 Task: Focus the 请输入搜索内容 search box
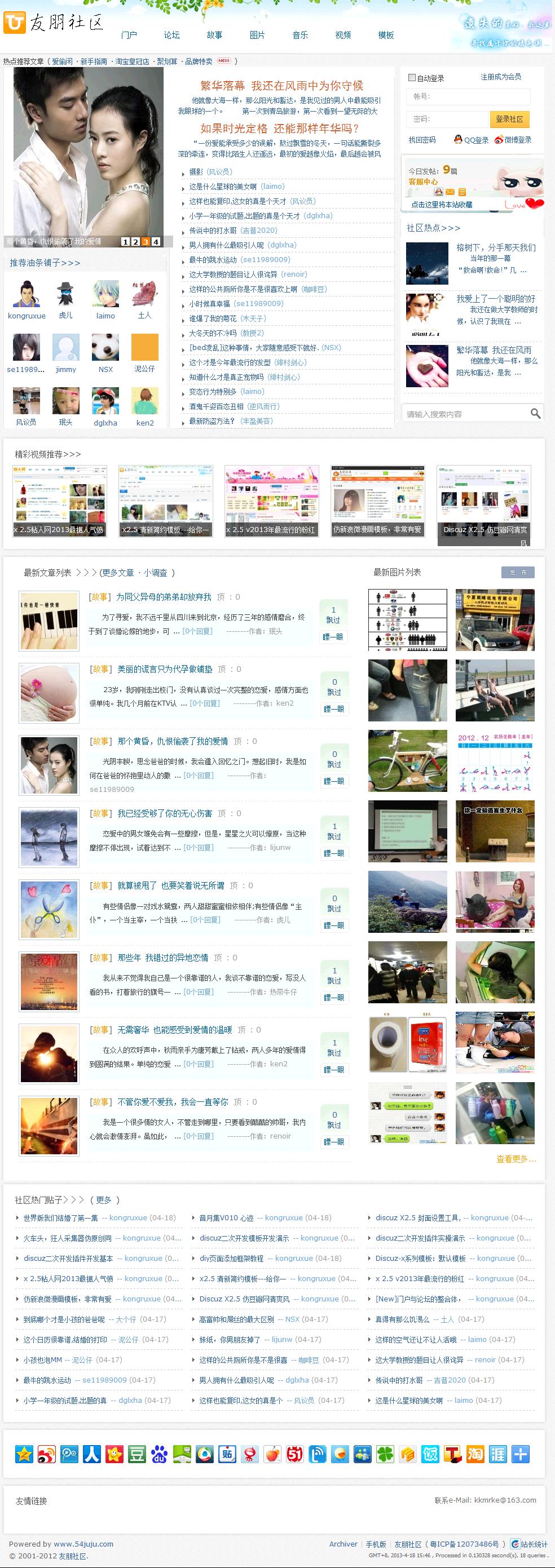click(464, 414)
